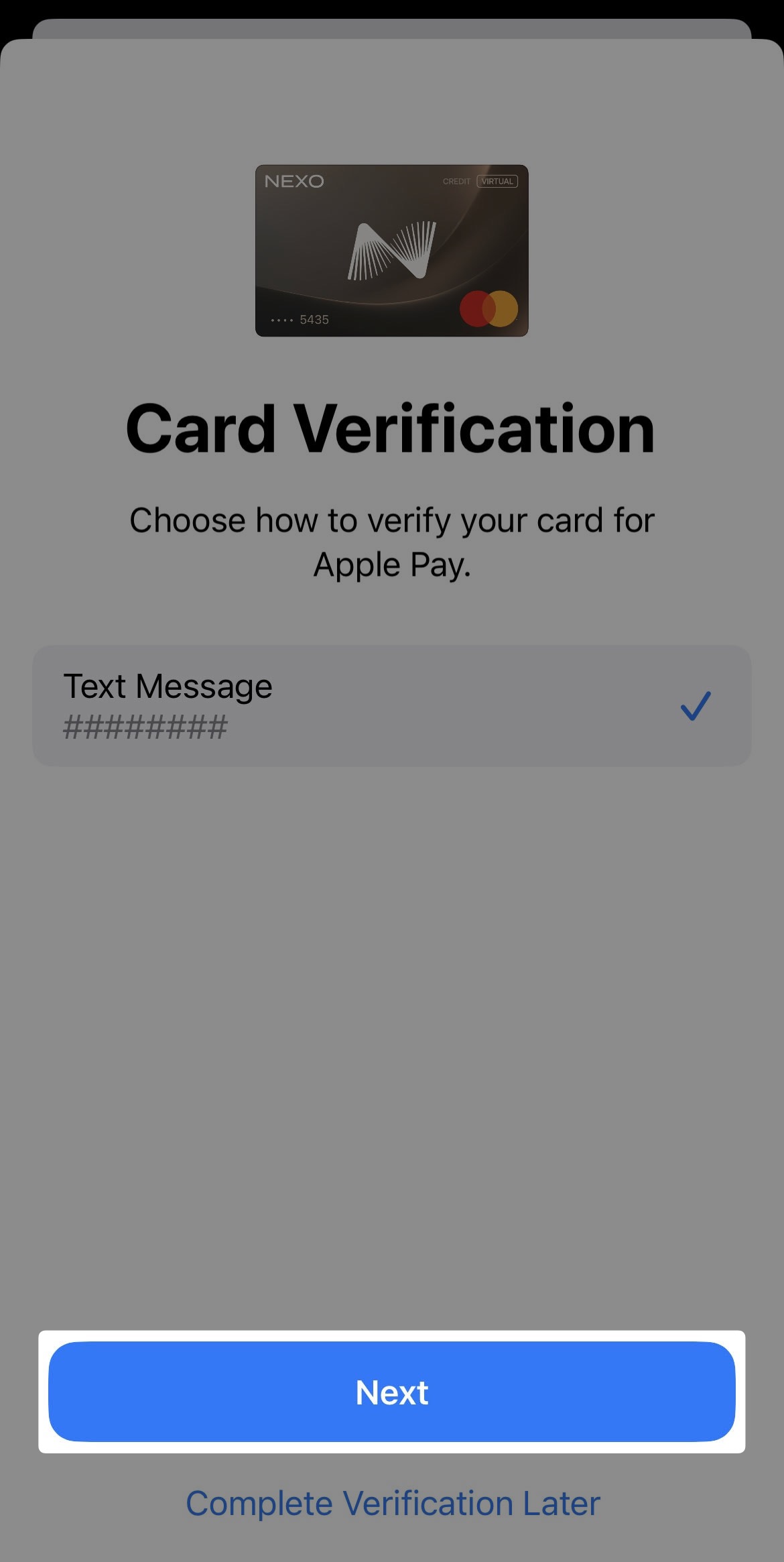Choose Complete Verification Later
The width and height of the screenshot is (784, 1562).
click(x=393, y=1504)
